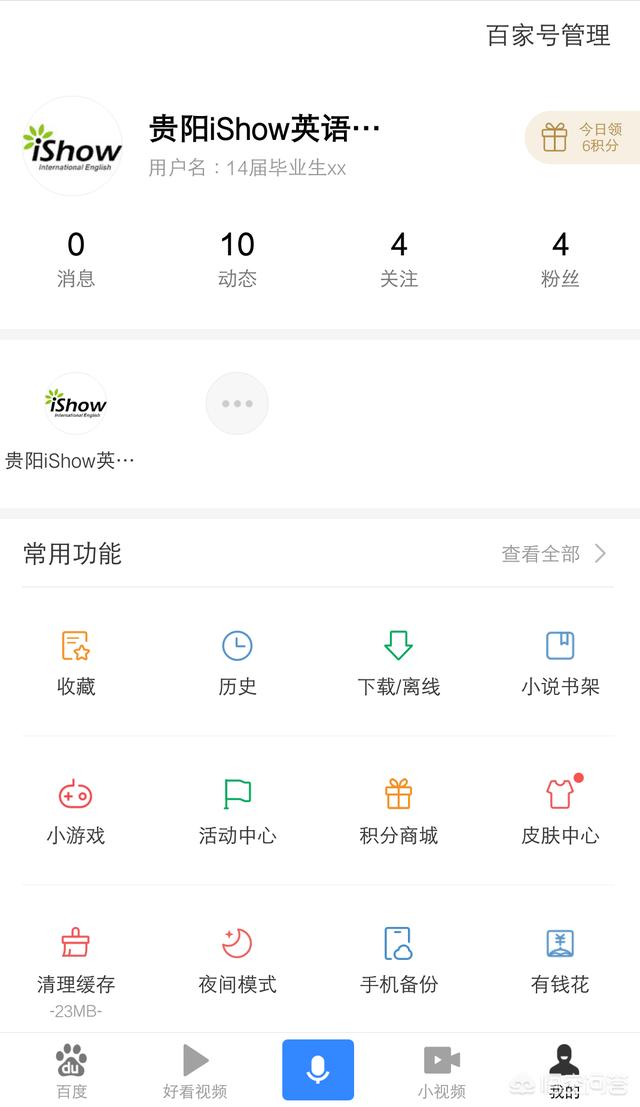Screen dimensions: 640x1107
Task: Open 活动中心
Action: click(x=237, y=812)
